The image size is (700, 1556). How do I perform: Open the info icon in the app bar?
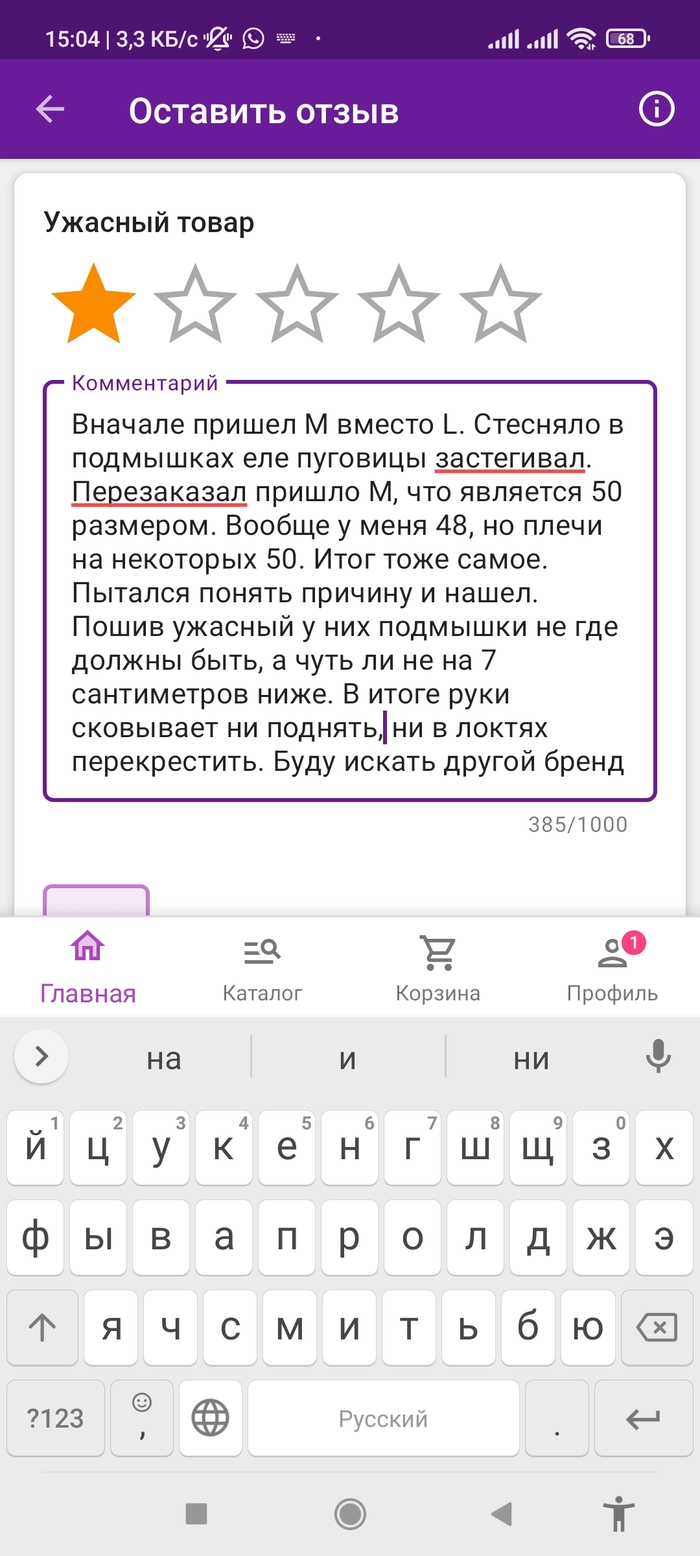pos(656,110)
